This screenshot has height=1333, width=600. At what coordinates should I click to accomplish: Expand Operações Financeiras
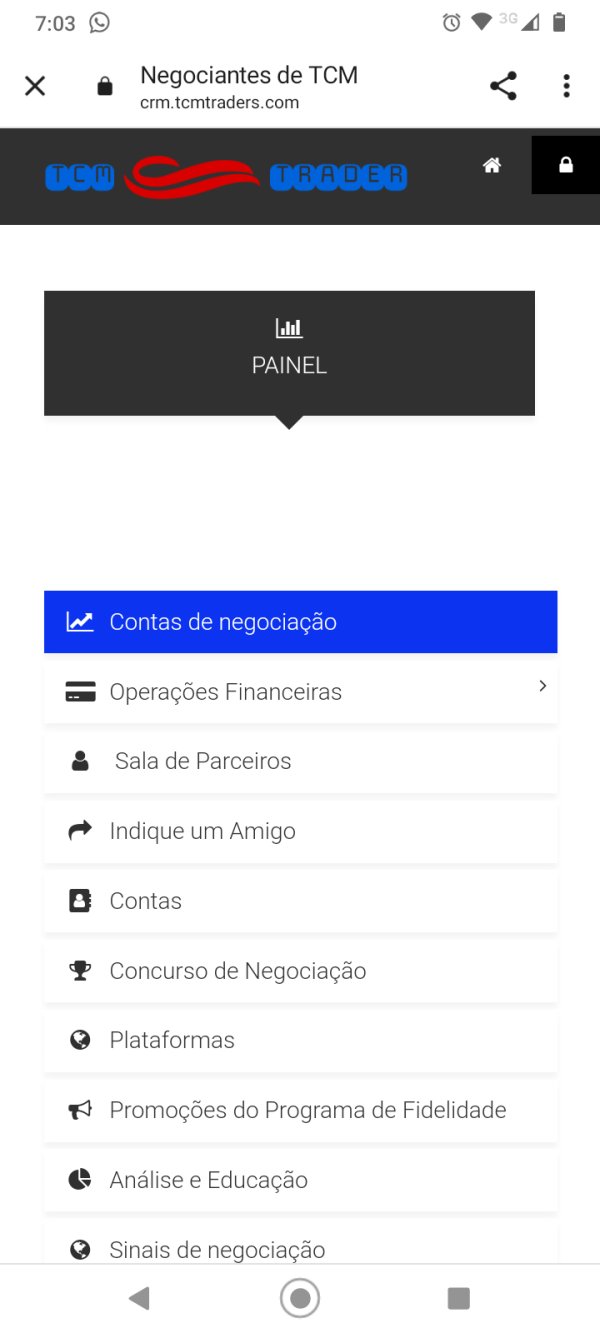coord(300,692)
